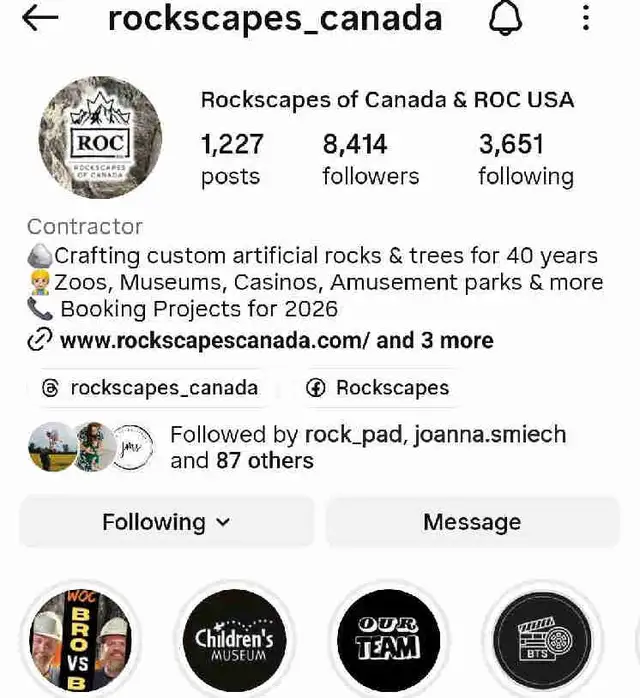Open the Facebook Rockscapes chip
This screenshot has height=698, width=640.
378,388
